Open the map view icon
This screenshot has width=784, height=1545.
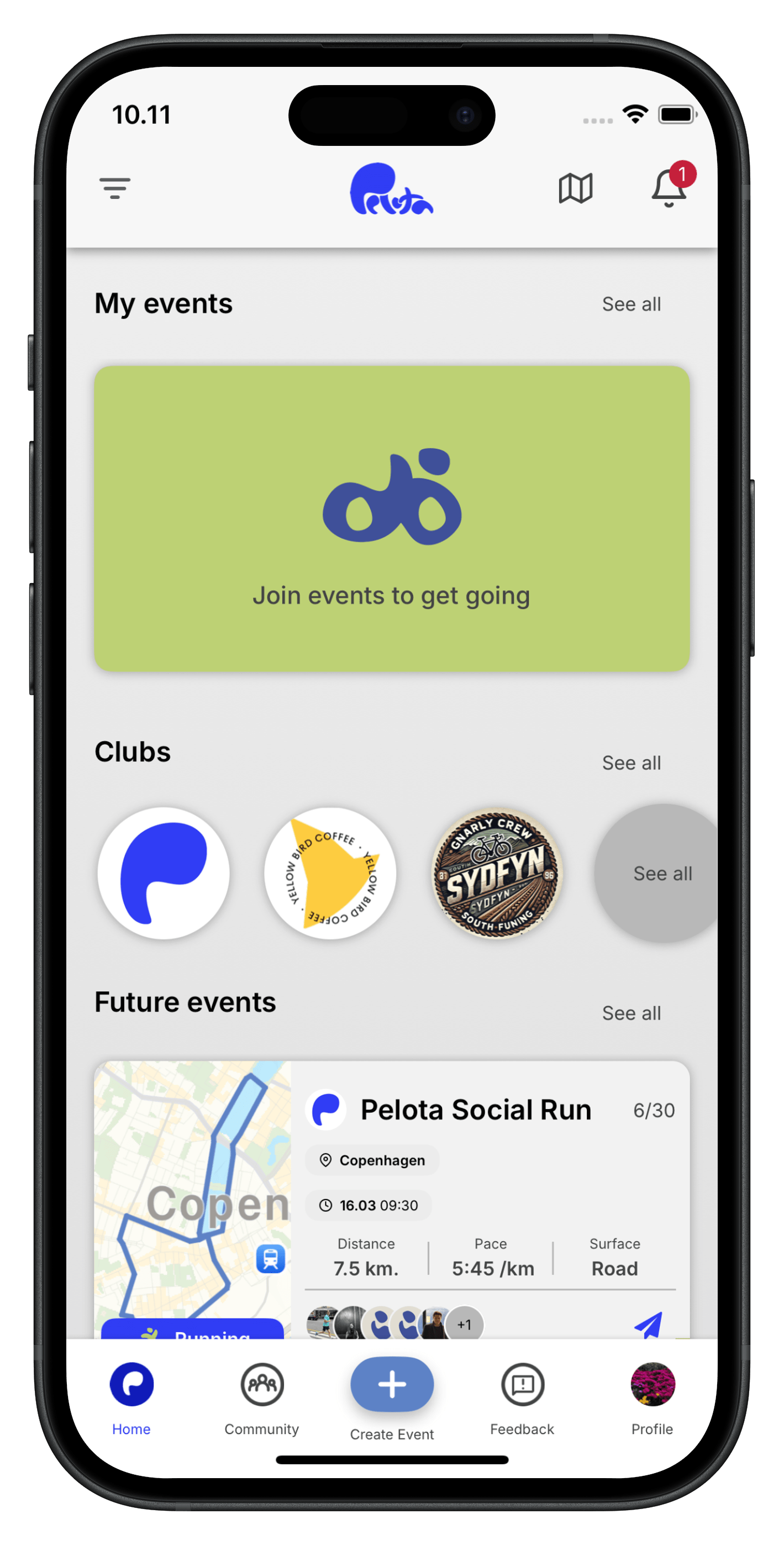(x=575, y=188)
